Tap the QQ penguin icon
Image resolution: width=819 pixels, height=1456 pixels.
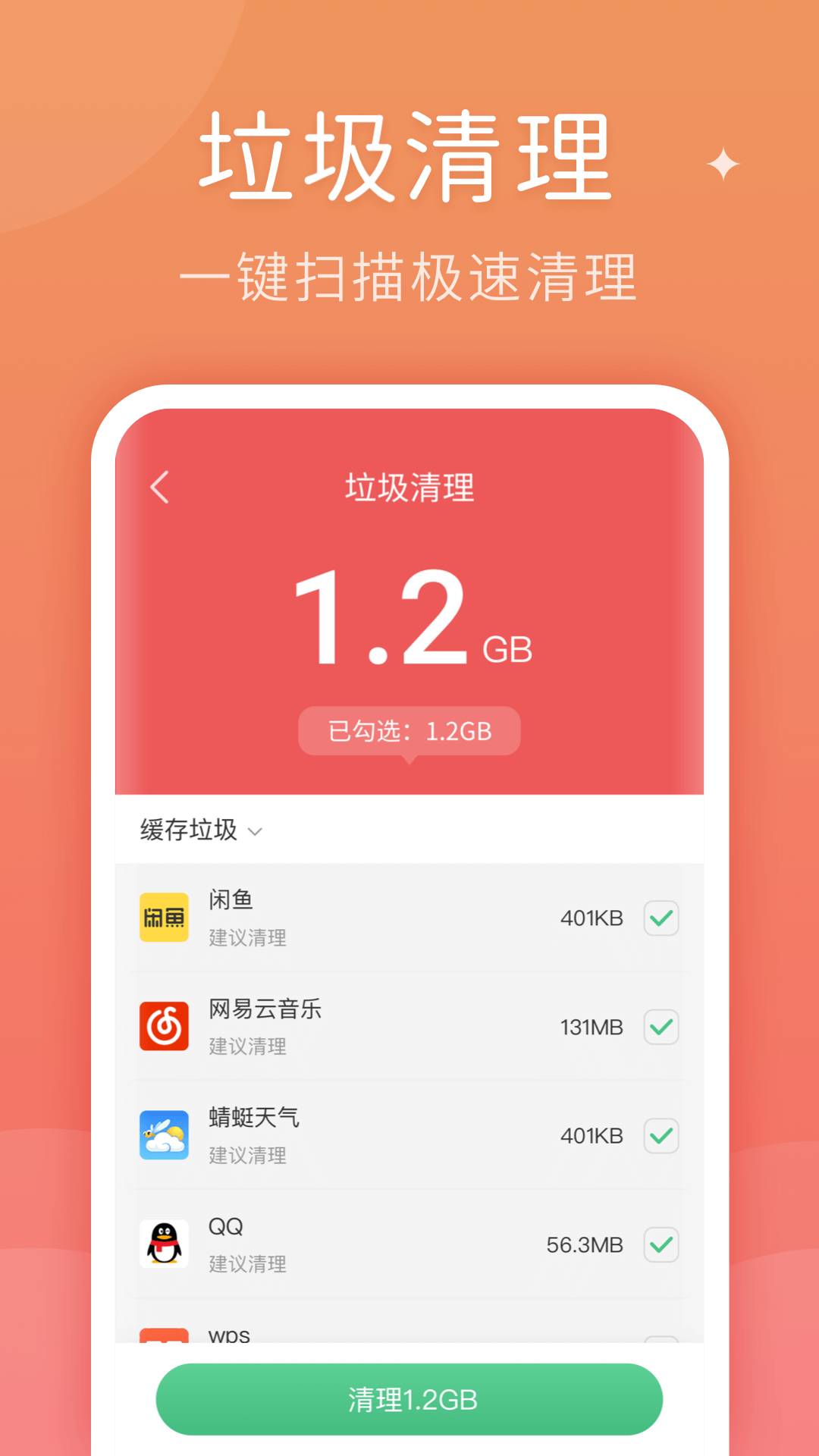[164, 1244]
